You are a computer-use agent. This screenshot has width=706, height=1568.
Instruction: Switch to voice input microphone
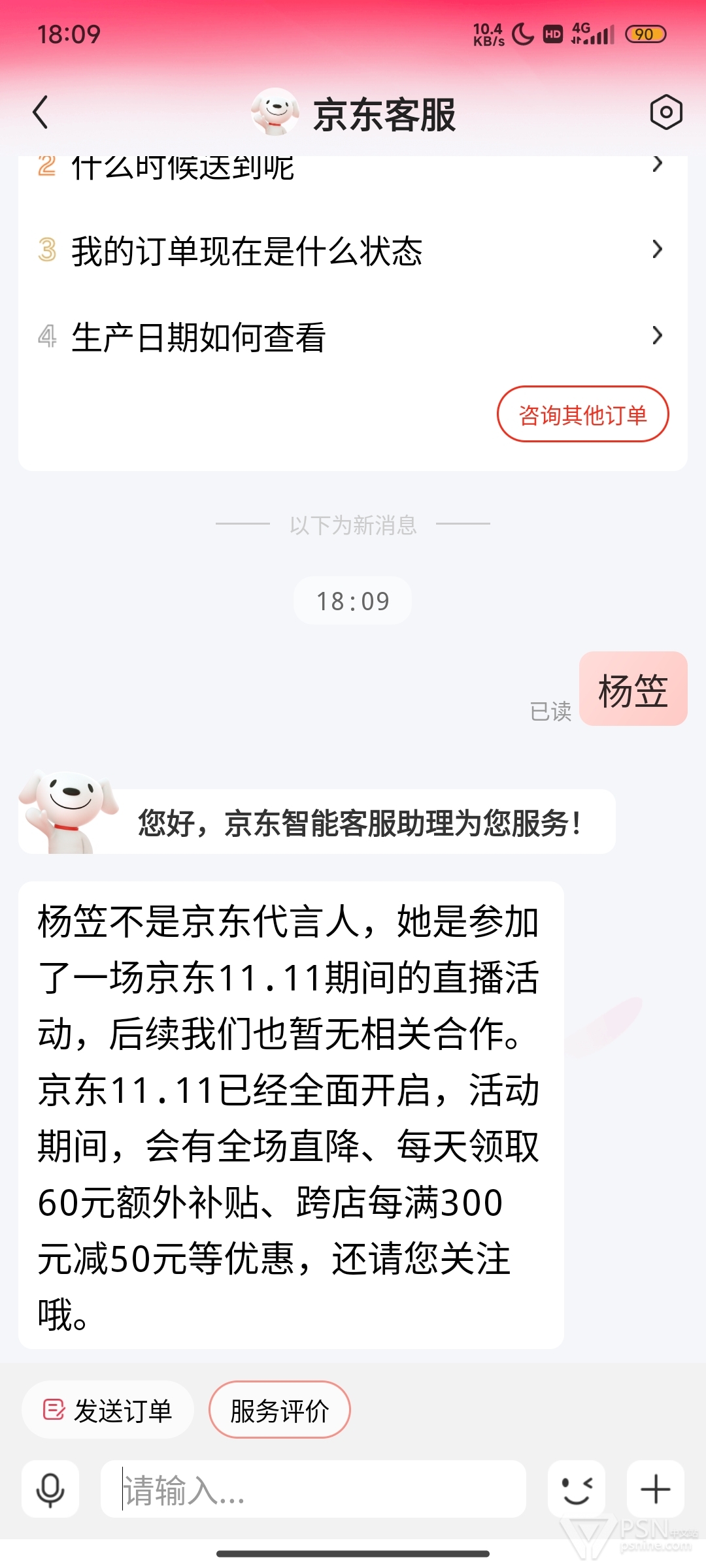point(50,1490)
